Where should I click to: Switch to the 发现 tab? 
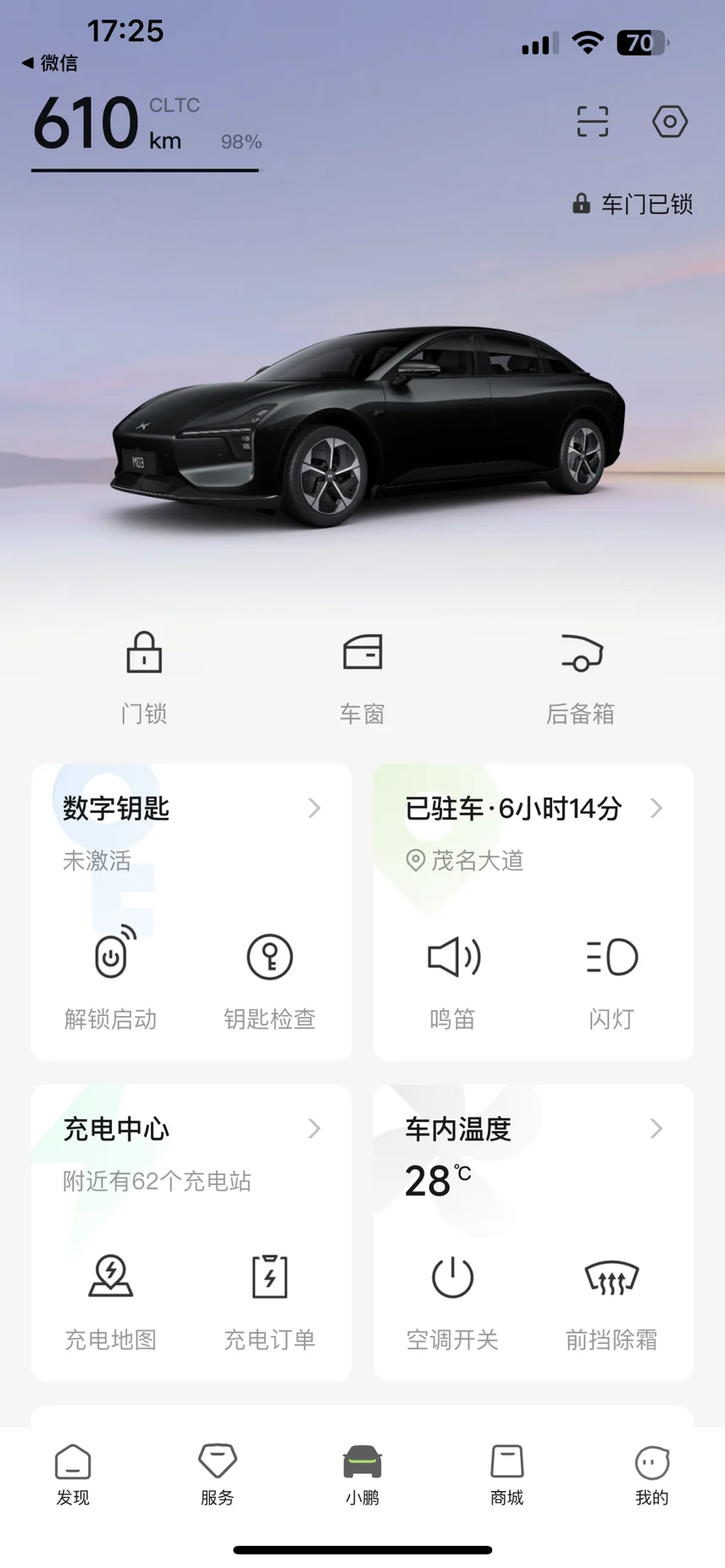pyautogui.click(x=73, y=1474)
